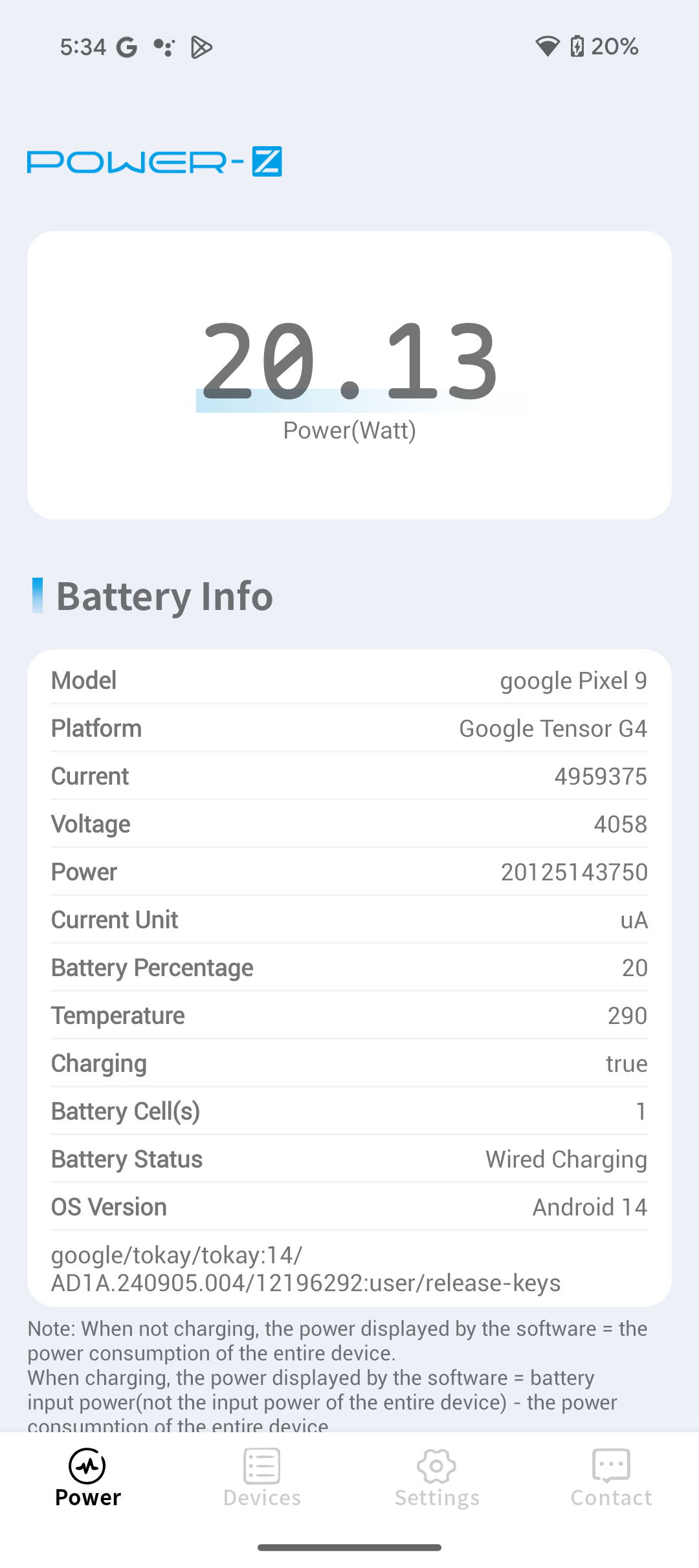
Task: Click the Google G status bar icon
Action: tap(126, 46)
